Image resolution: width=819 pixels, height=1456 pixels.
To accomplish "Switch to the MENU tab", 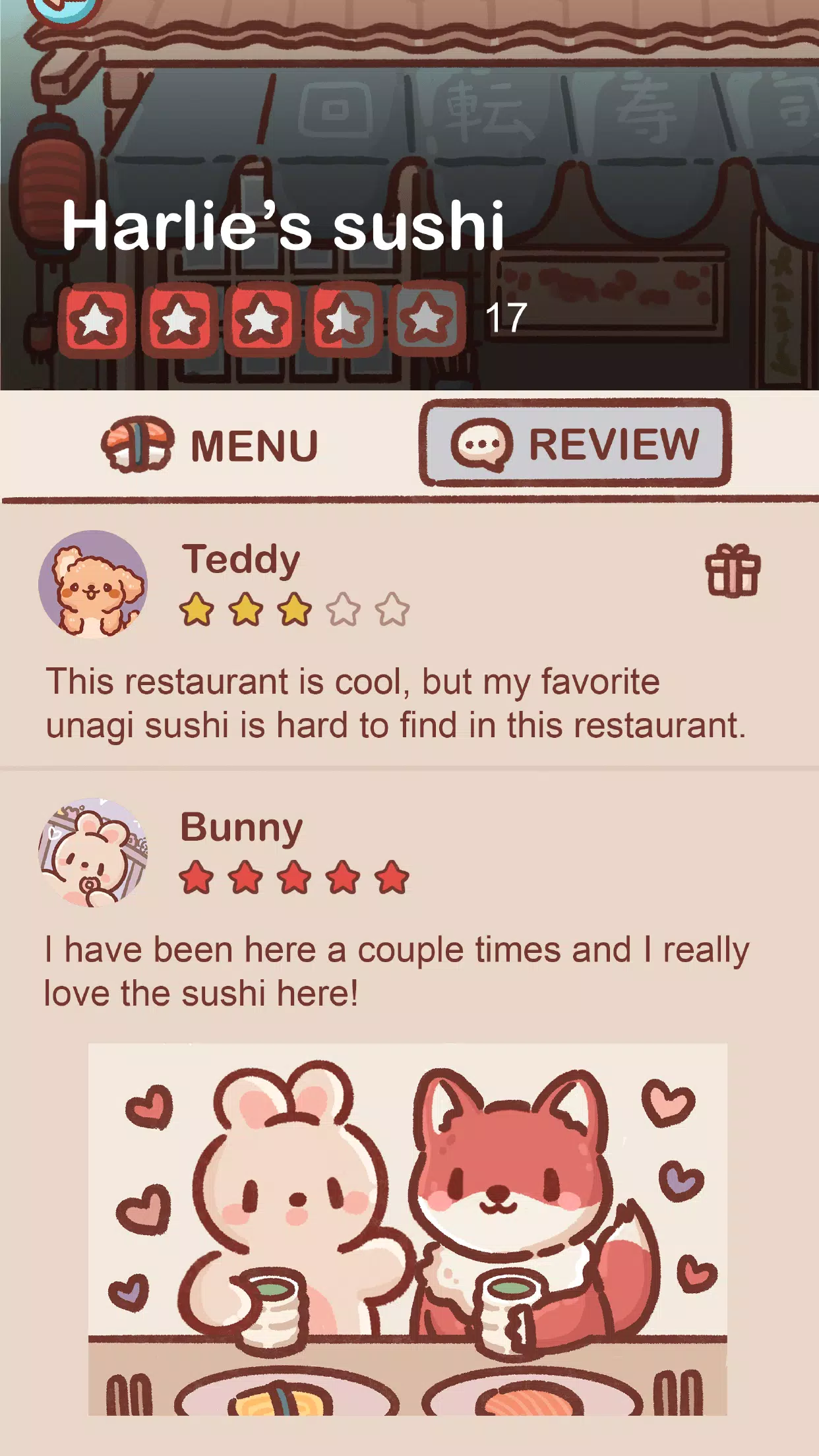I will [x=211, y=445].
